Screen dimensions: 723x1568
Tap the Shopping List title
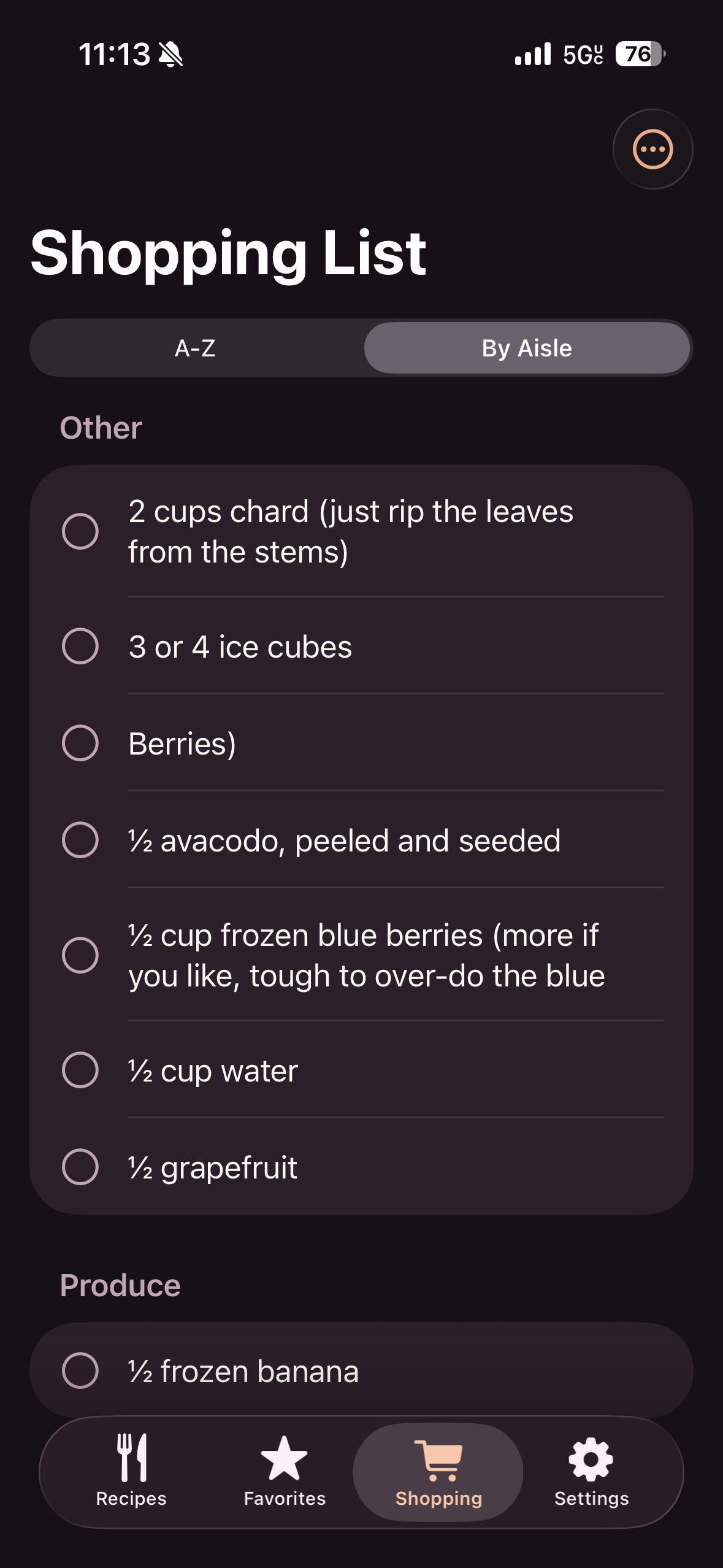point(229,253)
